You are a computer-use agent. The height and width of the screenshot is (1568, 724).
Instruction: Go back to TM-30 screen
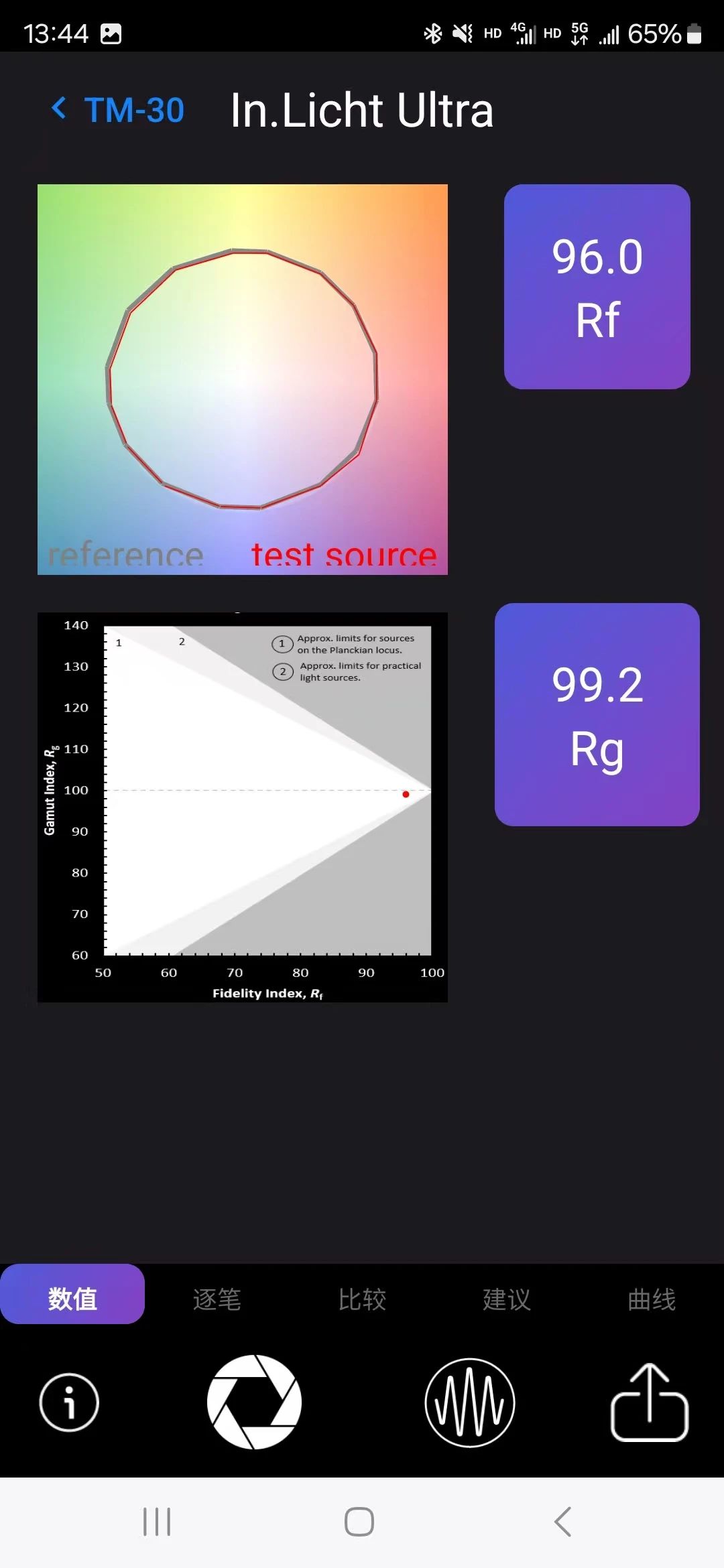118,110
